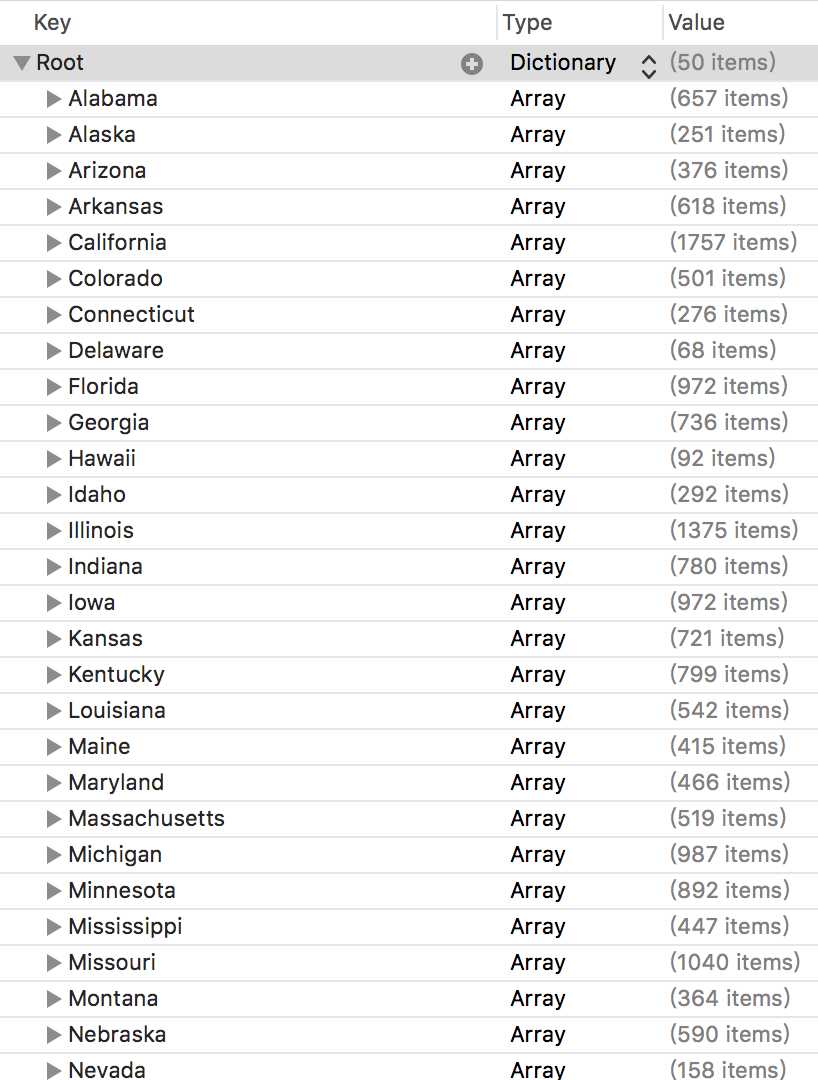Expand the Louisiana array
The width and height of the screenshot is (818, 1080).
[54, 711]
